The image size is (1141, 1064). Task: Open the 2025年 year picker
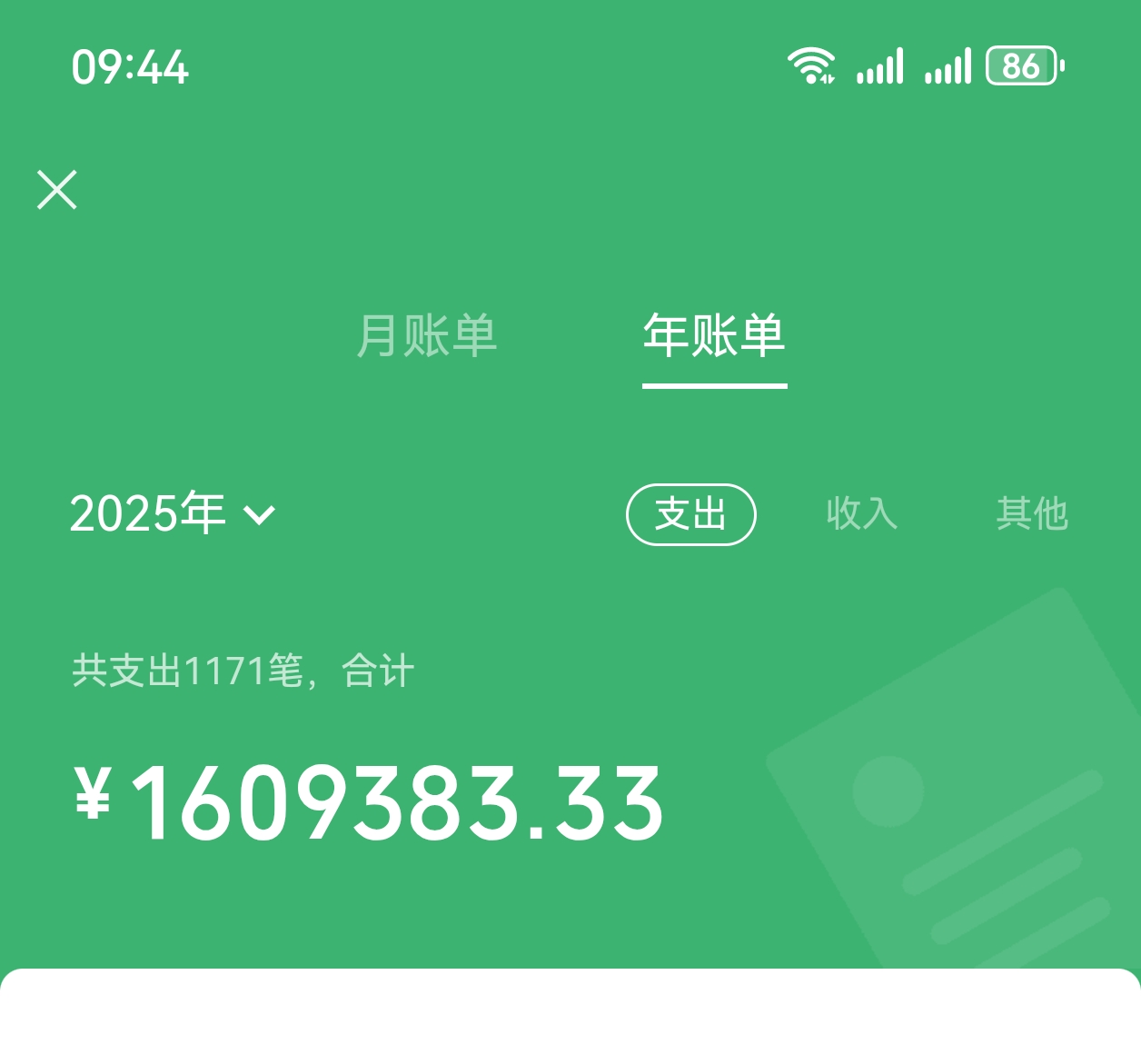[x=173, y=514]
